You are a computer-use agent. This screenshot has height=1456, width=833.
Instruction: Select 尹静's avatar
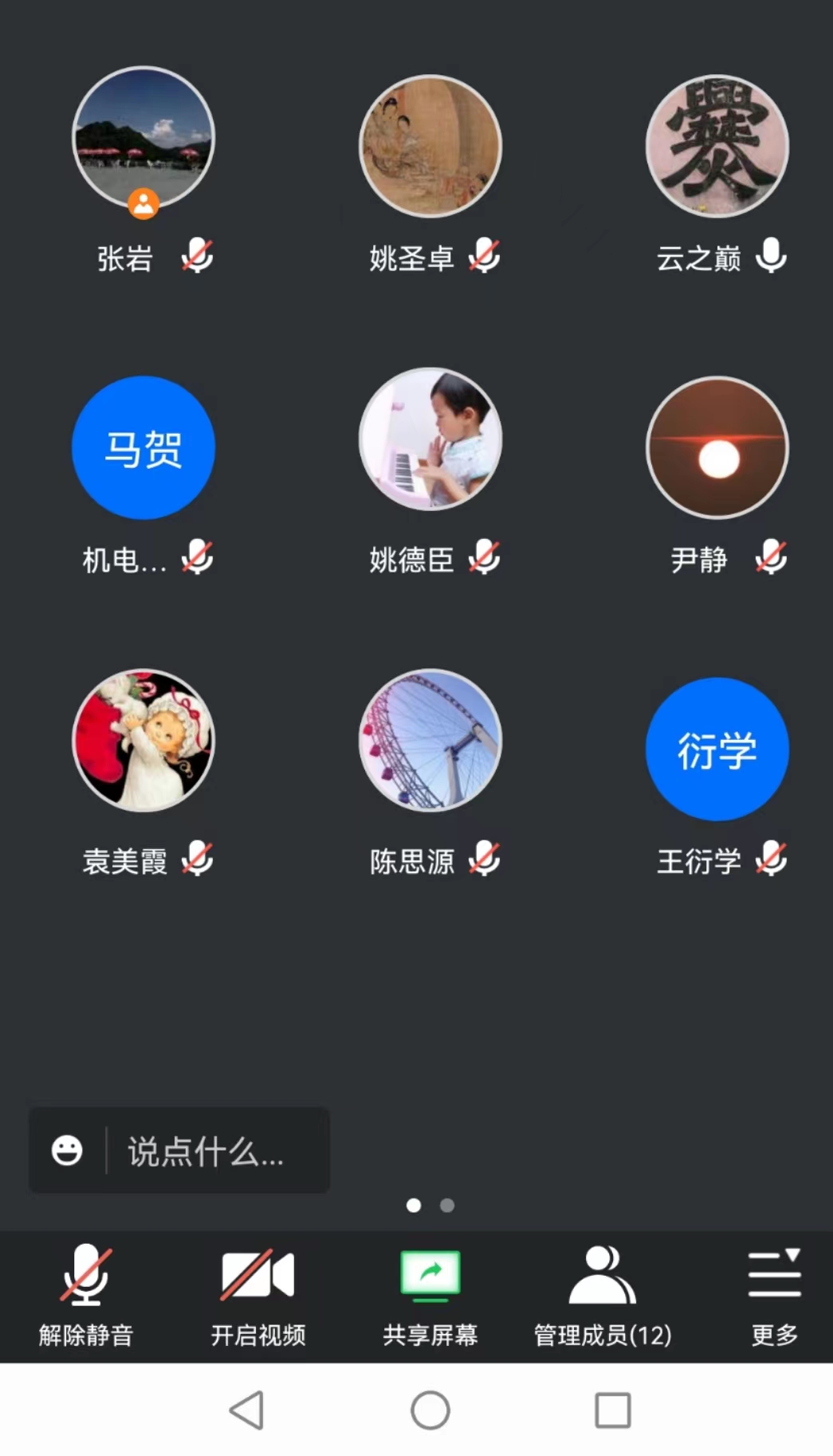pyautogui.click(x=717, y=447)
